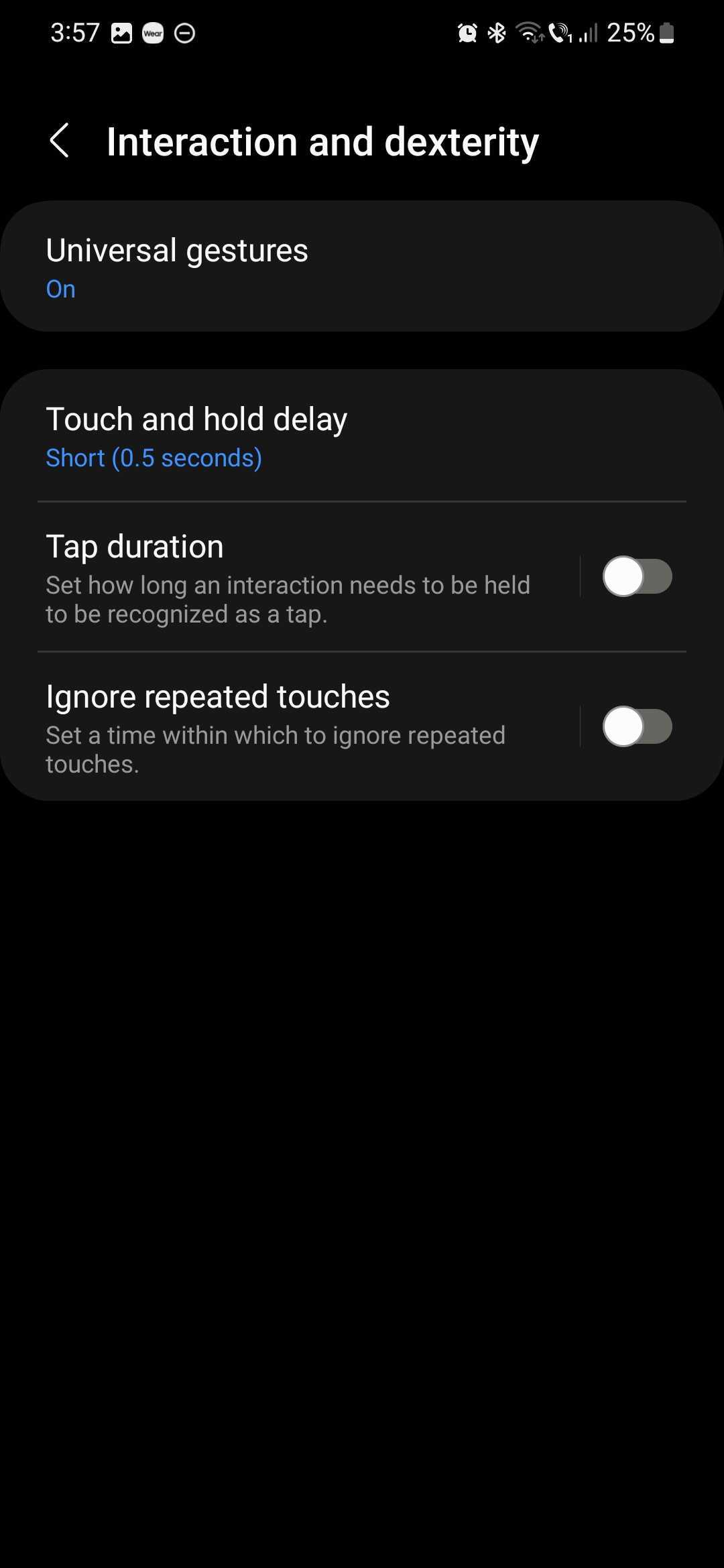Open Universal gestures settings
Screen dimensions: 724x1568
tap(362, 267)
